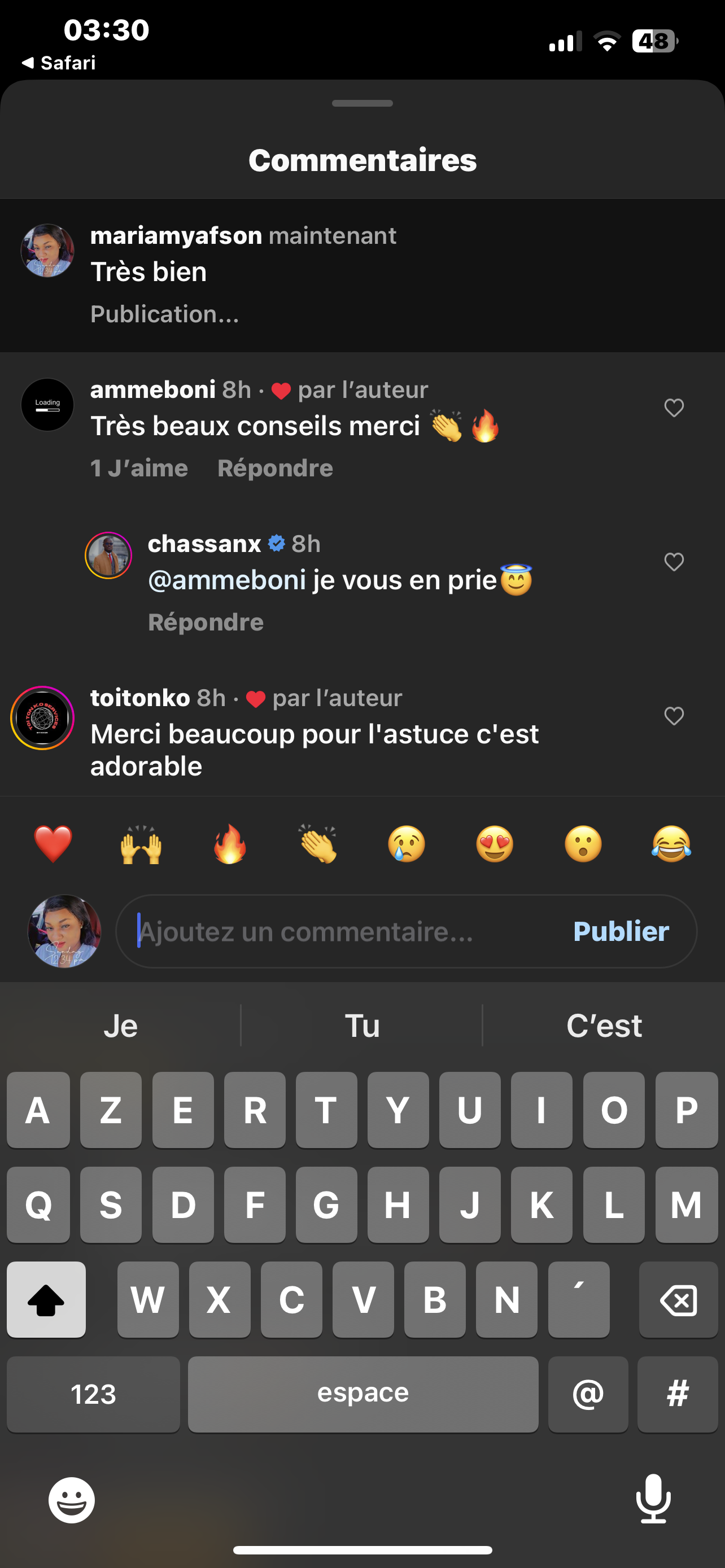The height and width of the screenshot is (1568, 725).
Task: Insert the red heart quick emoji
Action: pyautogui.click(x=53, y=844)
